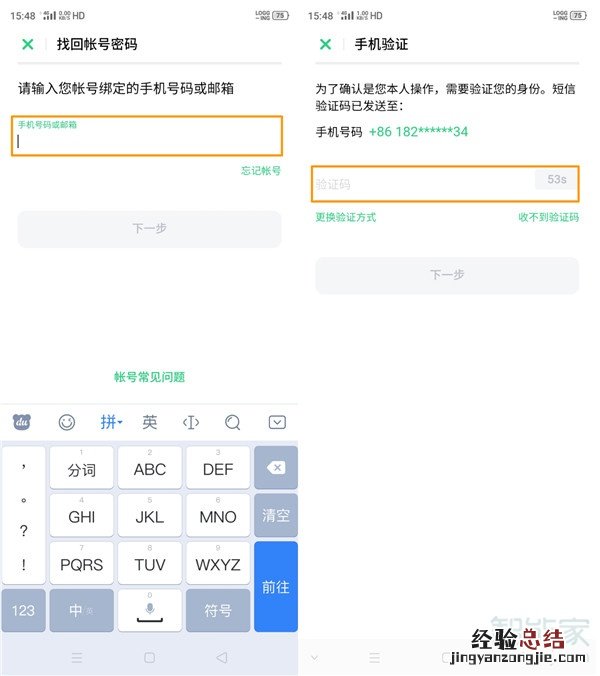This screenshot has height=676, width=600.
Task: Close the 手机验证 screen with the X
Action: pos(325,44)
